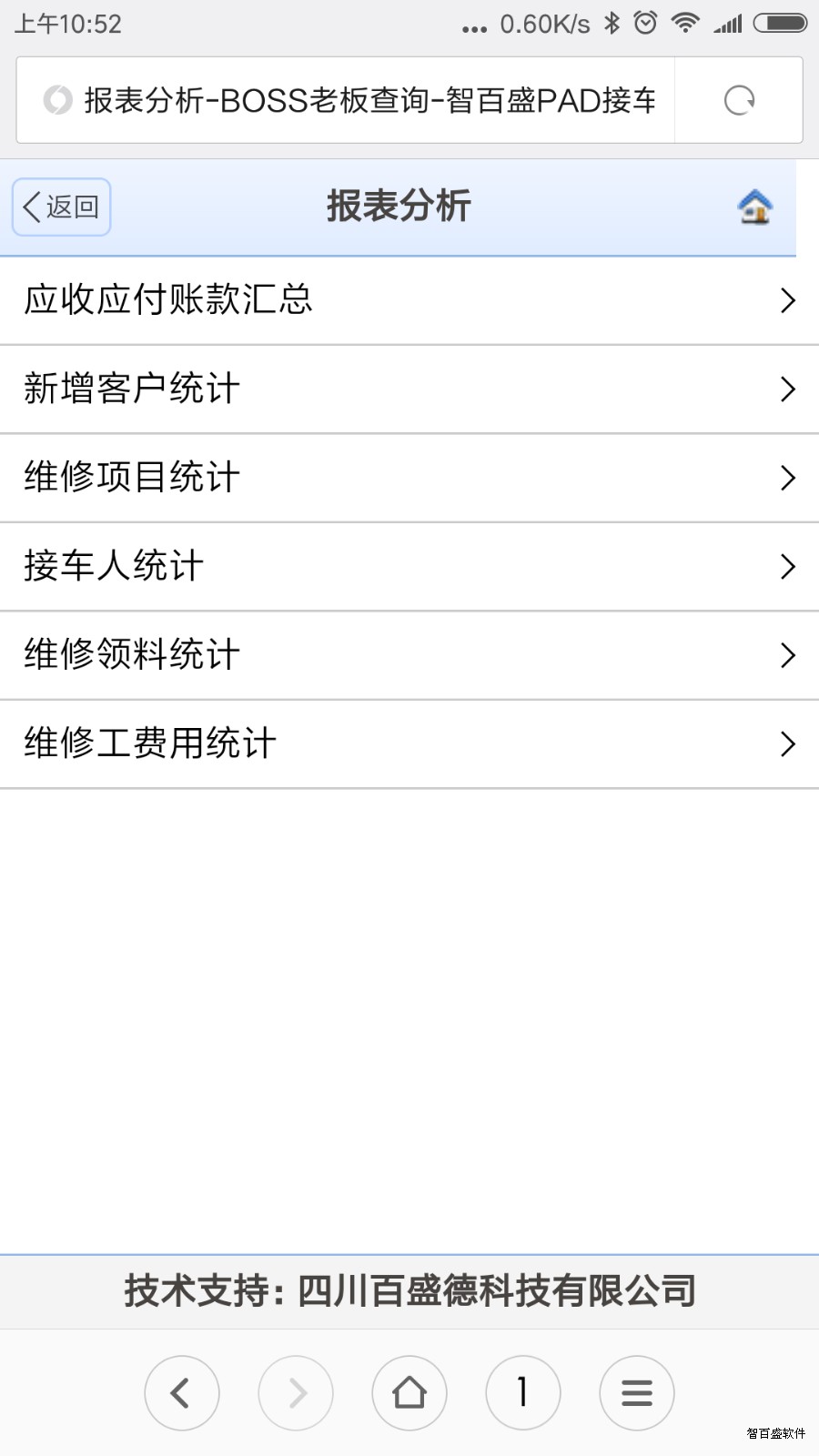
Task: Open 应收应付账款汇总 report
Action: coord(409,300)
